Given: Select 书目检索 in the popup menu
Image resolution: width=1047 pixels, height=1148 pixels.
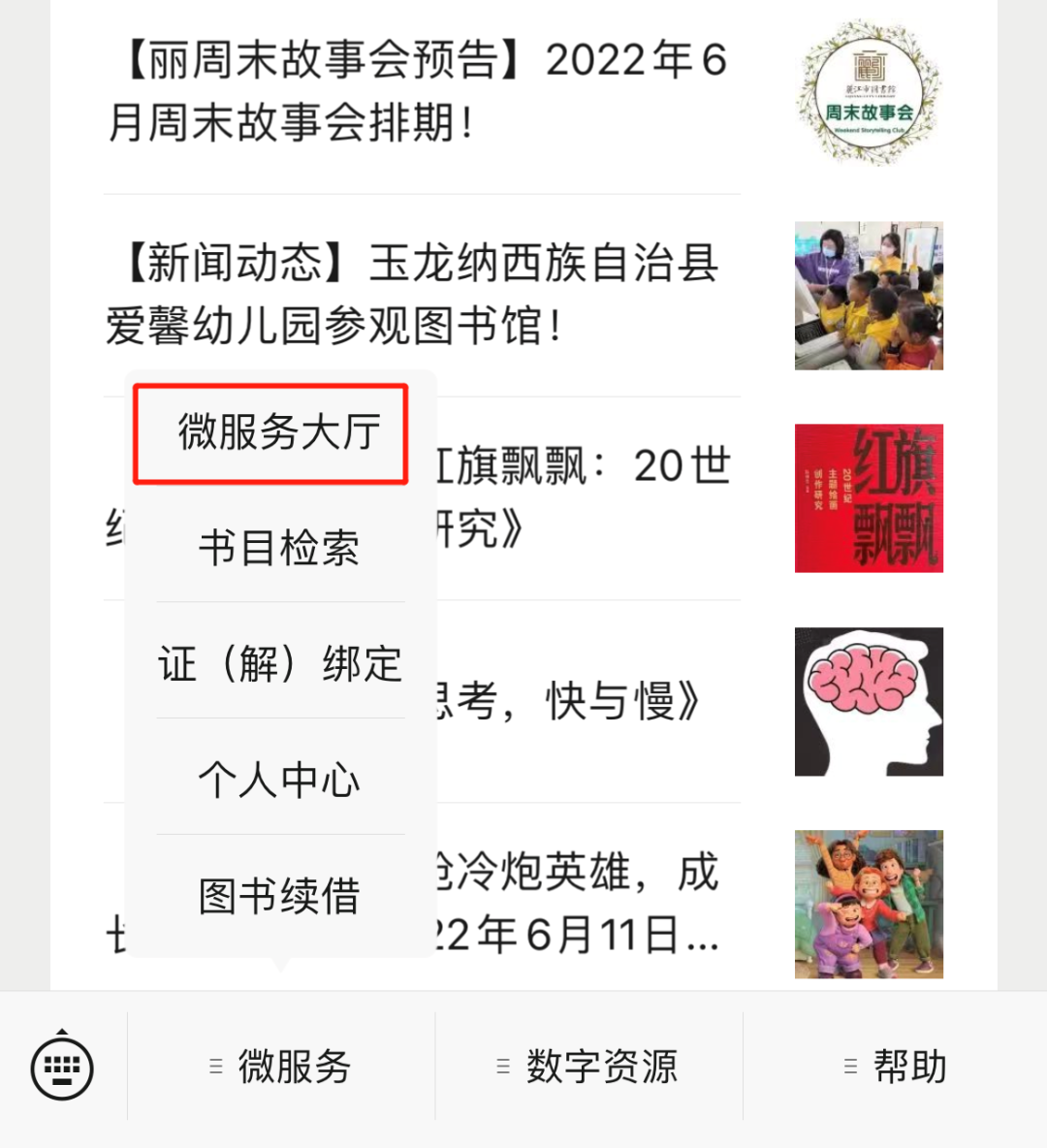Looking at the screenshot, I should click(278, 548).
